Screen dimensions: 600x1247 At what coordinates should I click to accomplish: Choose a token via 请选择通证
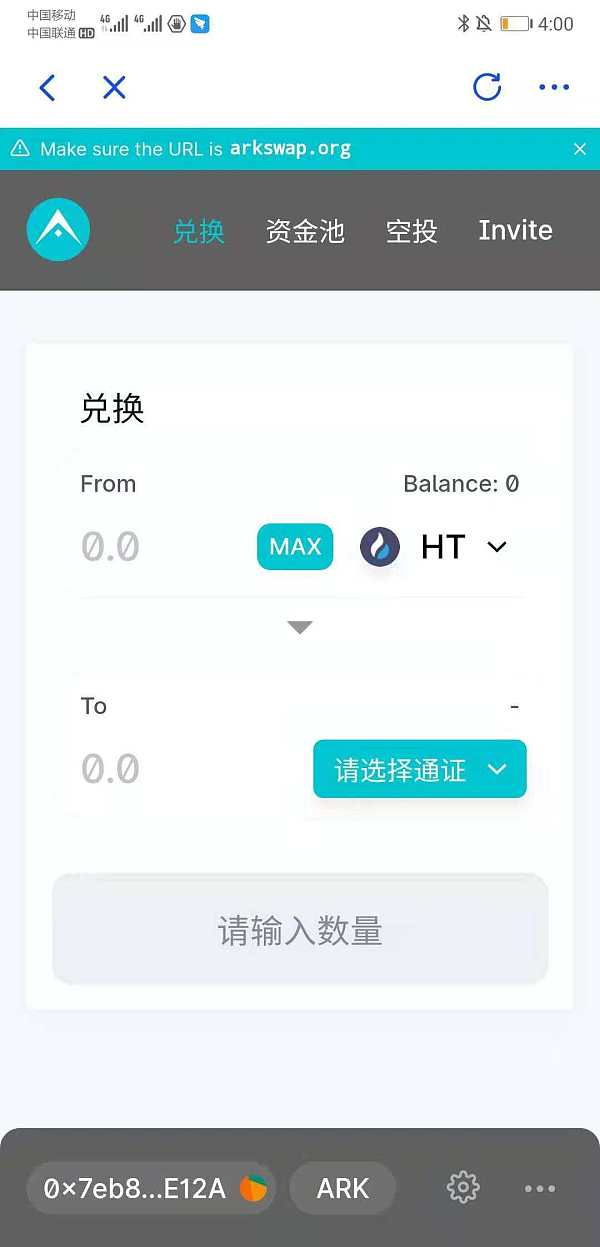[x=419, y=769]
